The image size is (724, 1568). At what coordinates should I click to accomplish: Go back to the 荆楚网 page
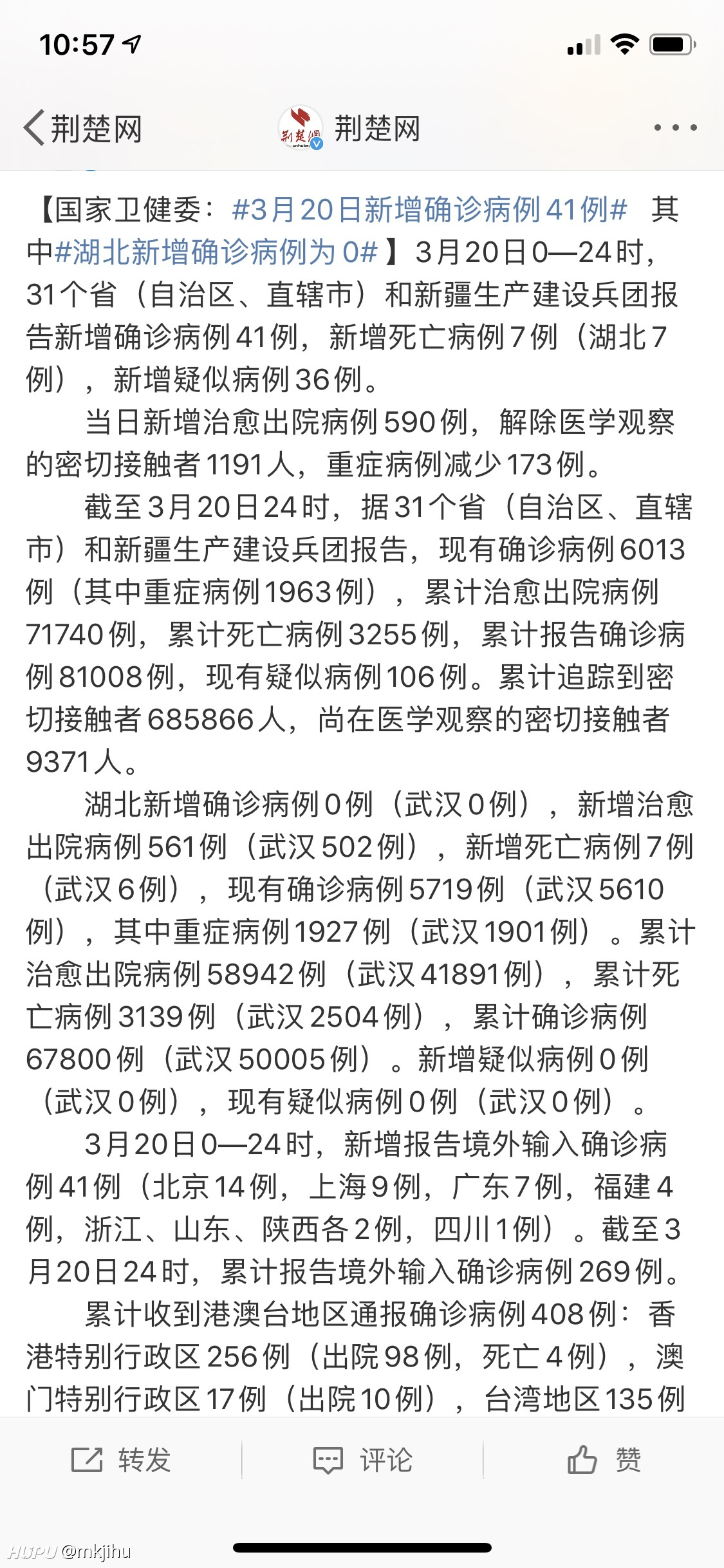tap(82, 128)
